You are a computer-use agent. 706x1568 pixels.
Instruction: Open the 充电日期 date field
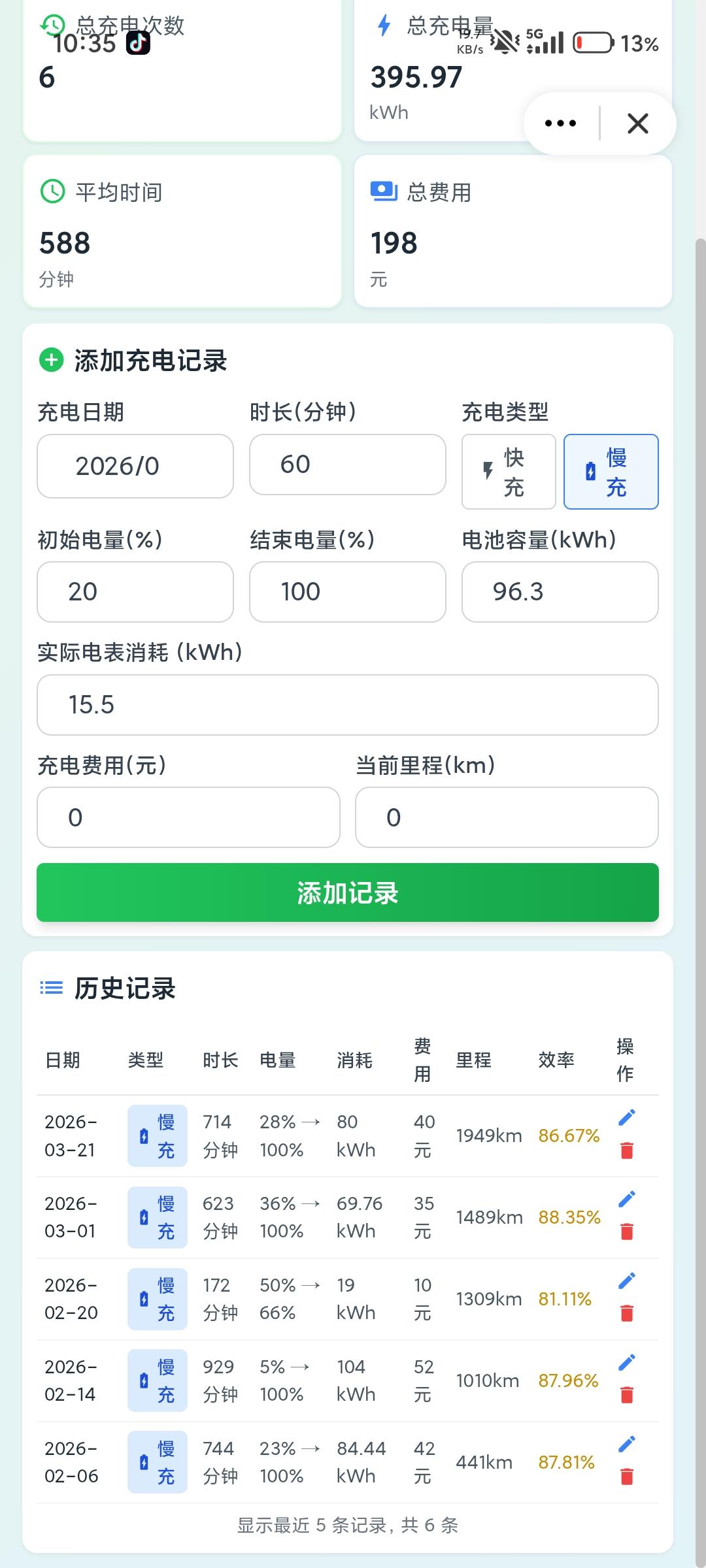pyautogui.click(x=135, y=465)
